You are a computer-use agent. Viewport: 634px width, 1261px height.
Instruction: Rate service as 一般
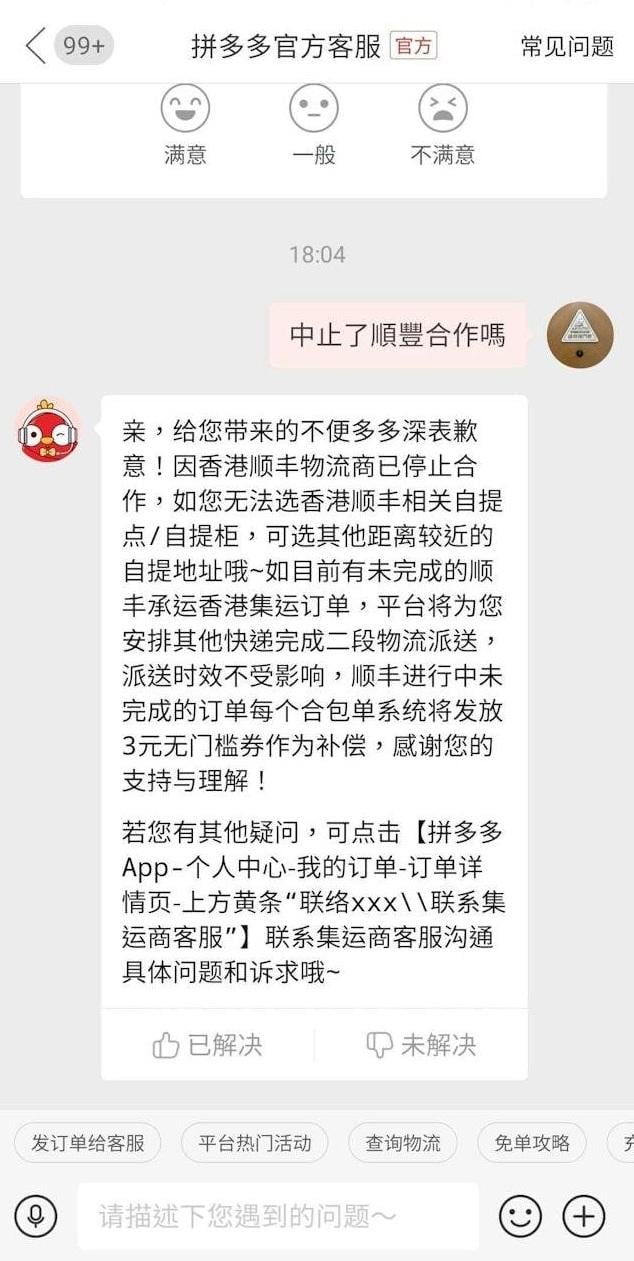314,109
